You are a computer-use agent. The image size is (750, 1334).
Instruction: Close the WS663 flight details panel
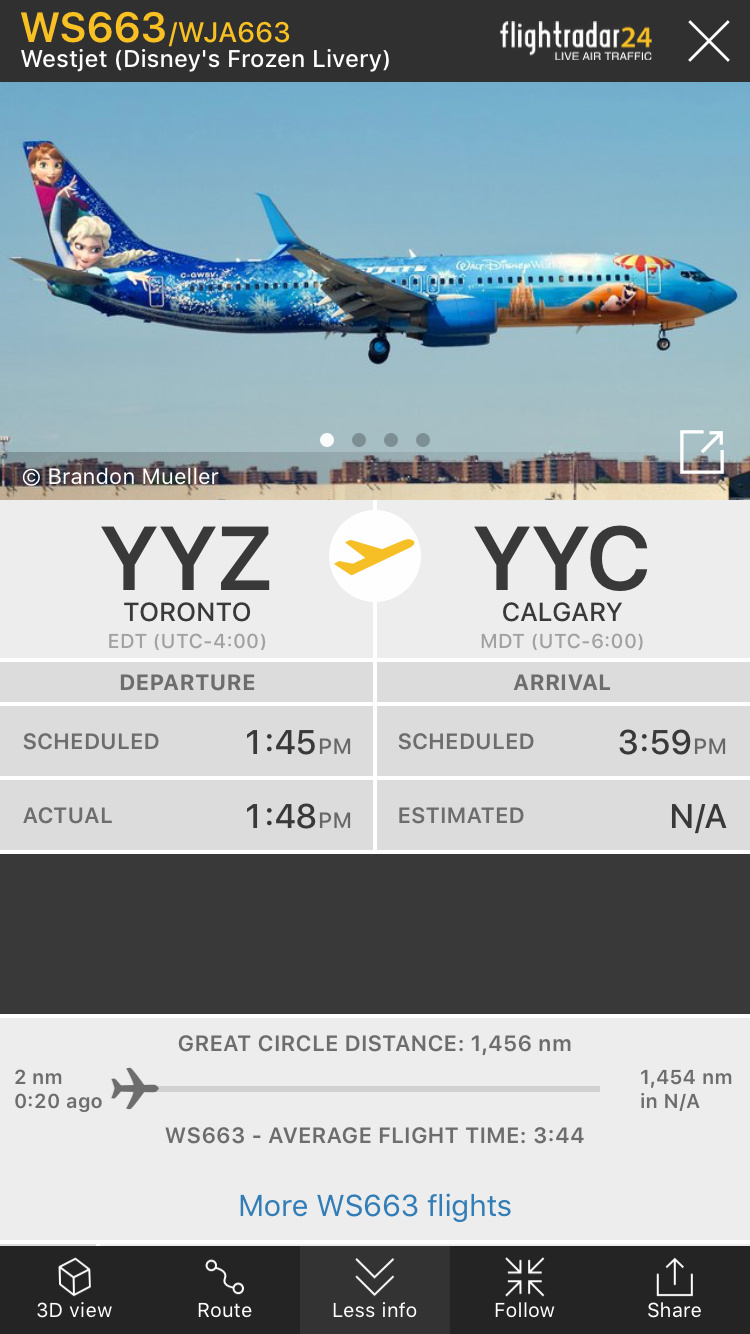pos(708,42)
